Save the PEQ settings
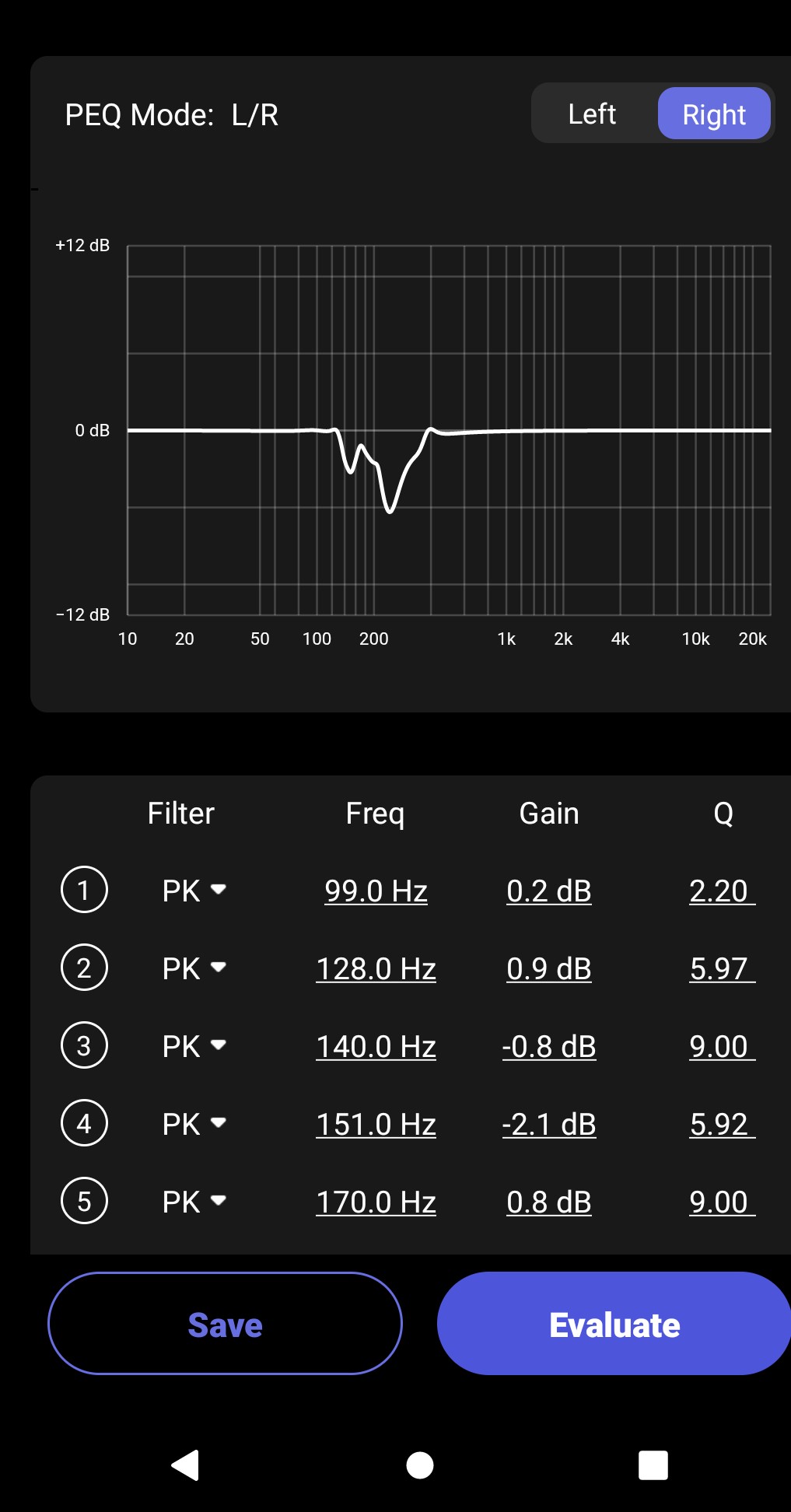The image size is (791, 1512). click(x=225, y=1324)
